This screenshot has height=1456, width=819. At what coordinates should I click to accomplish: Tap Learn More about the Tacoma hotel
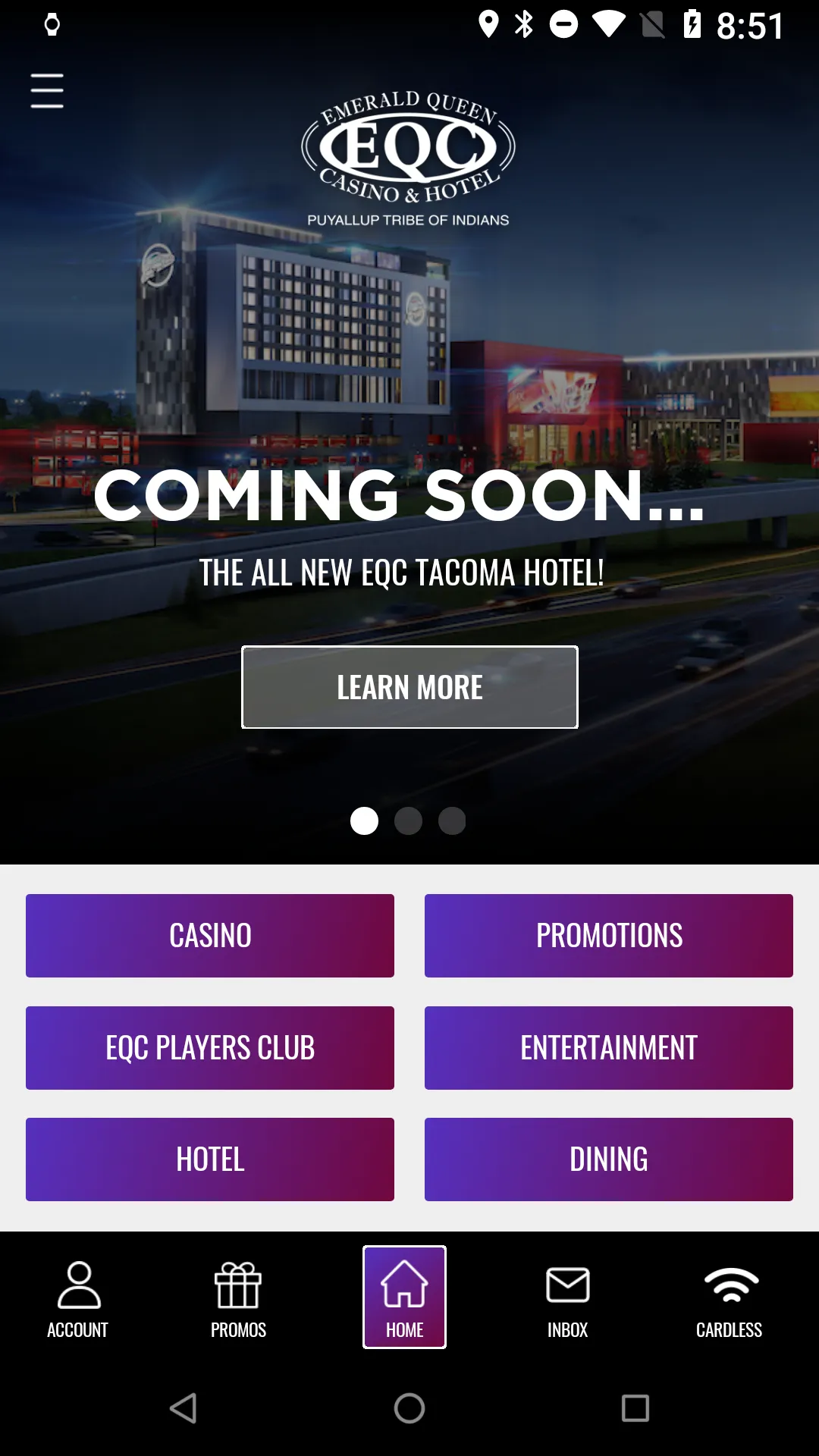(x=409, y=687)
